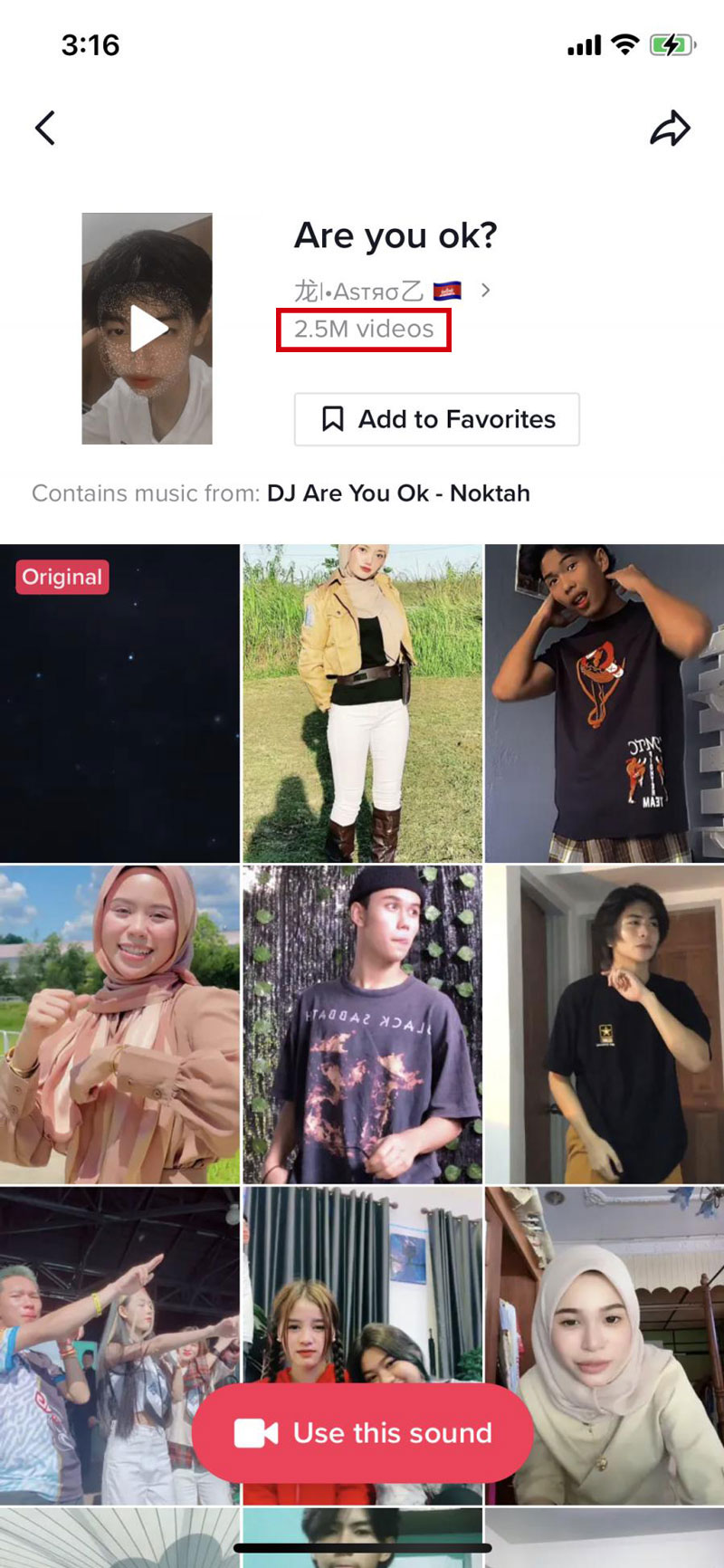Open the video of the smiling woman in a pink hijab
This screenshot has width=724, height=1568.
tap(119, 1023)
